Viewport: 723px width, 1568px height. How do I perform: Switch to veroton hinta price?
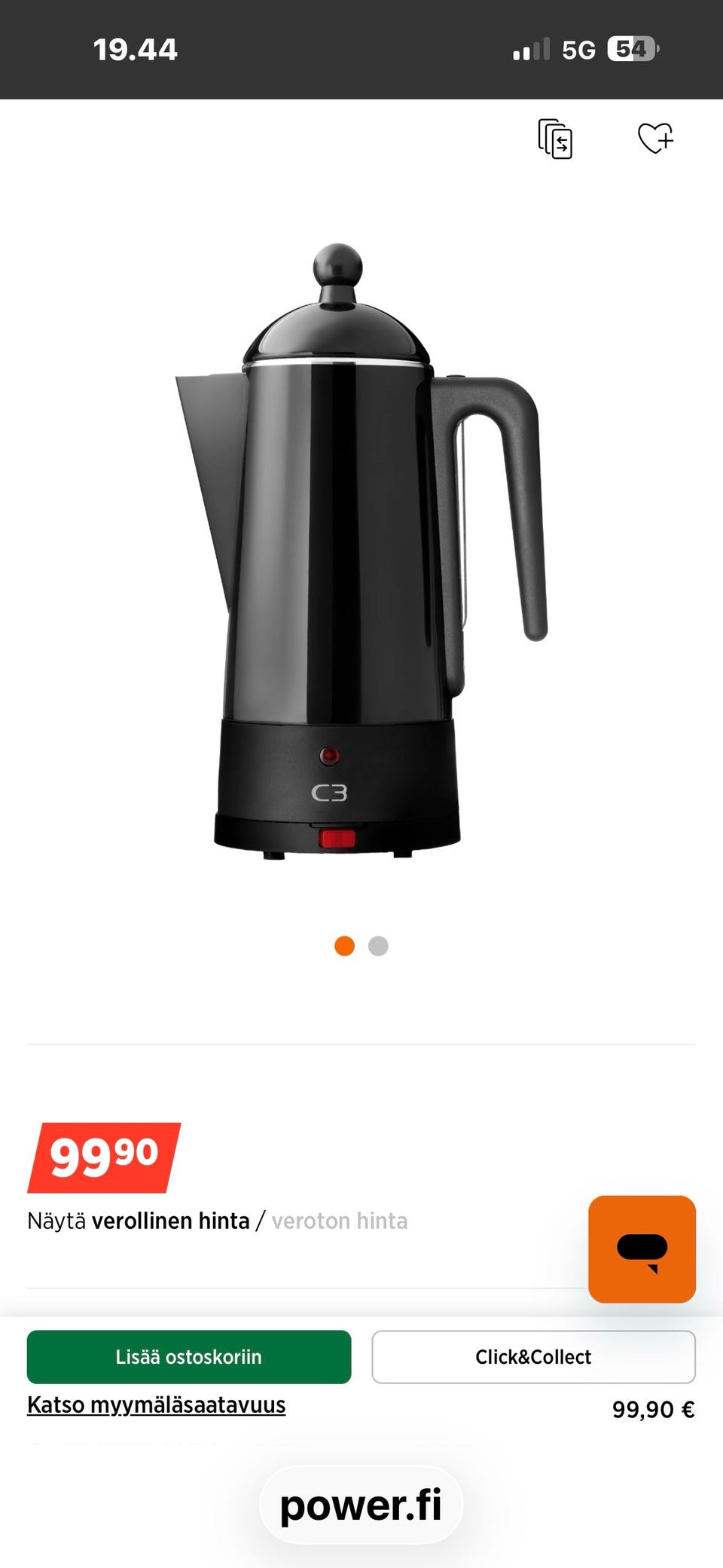click(x=339, y=1221)
